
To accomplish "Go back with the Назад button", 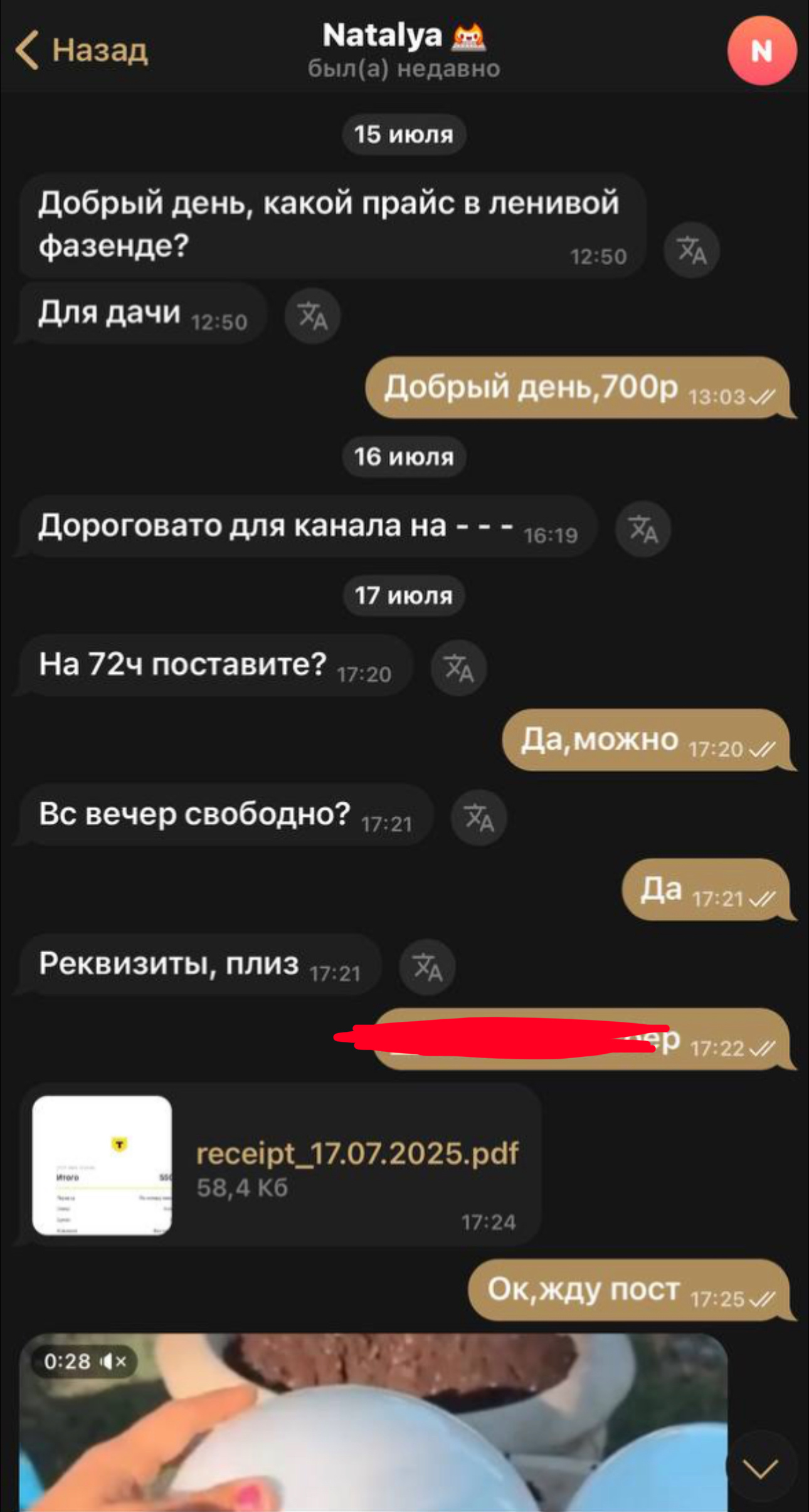I will point(82,50).
